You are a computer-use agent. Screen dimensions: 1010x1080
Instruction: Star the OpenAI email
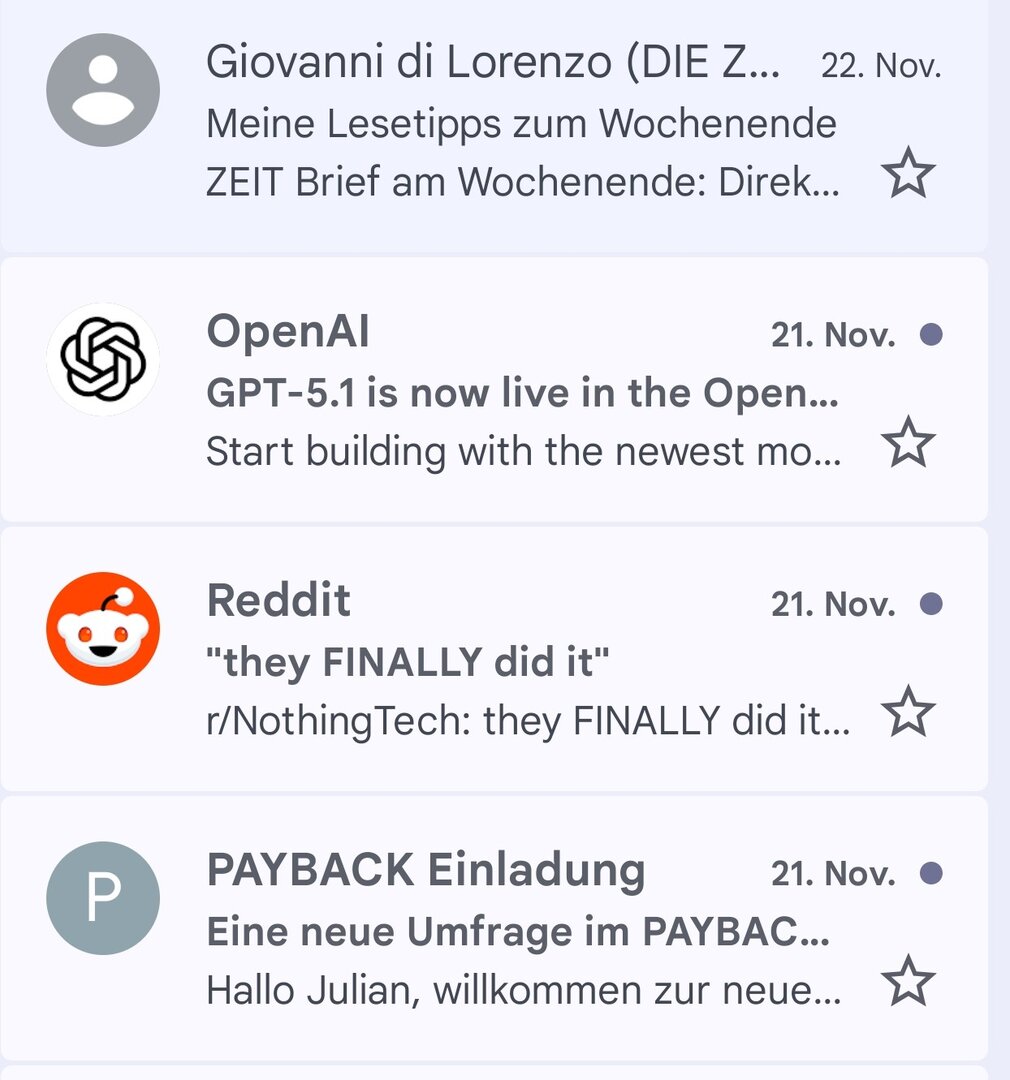908,443
